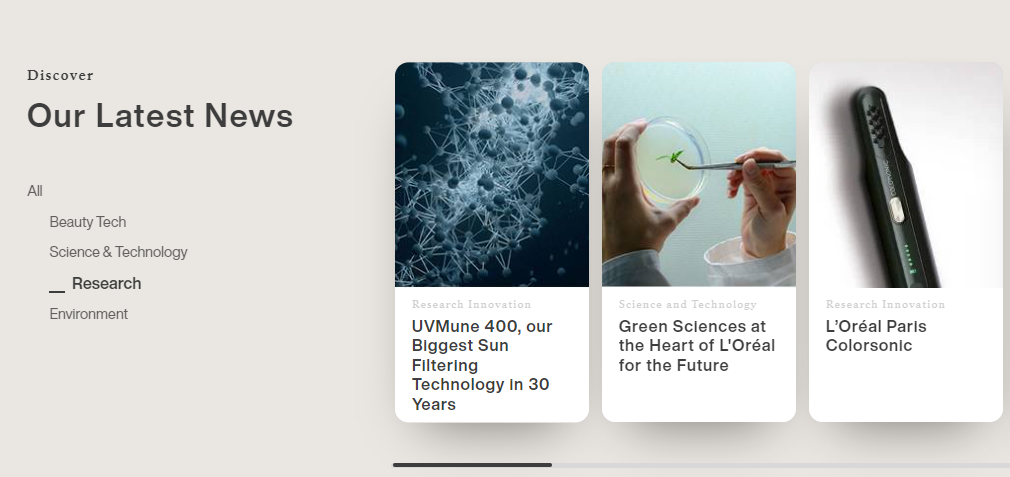This screenshot has width=1010, height=477.
Task: Filter news by Environment
Action: tap(89, 314)
